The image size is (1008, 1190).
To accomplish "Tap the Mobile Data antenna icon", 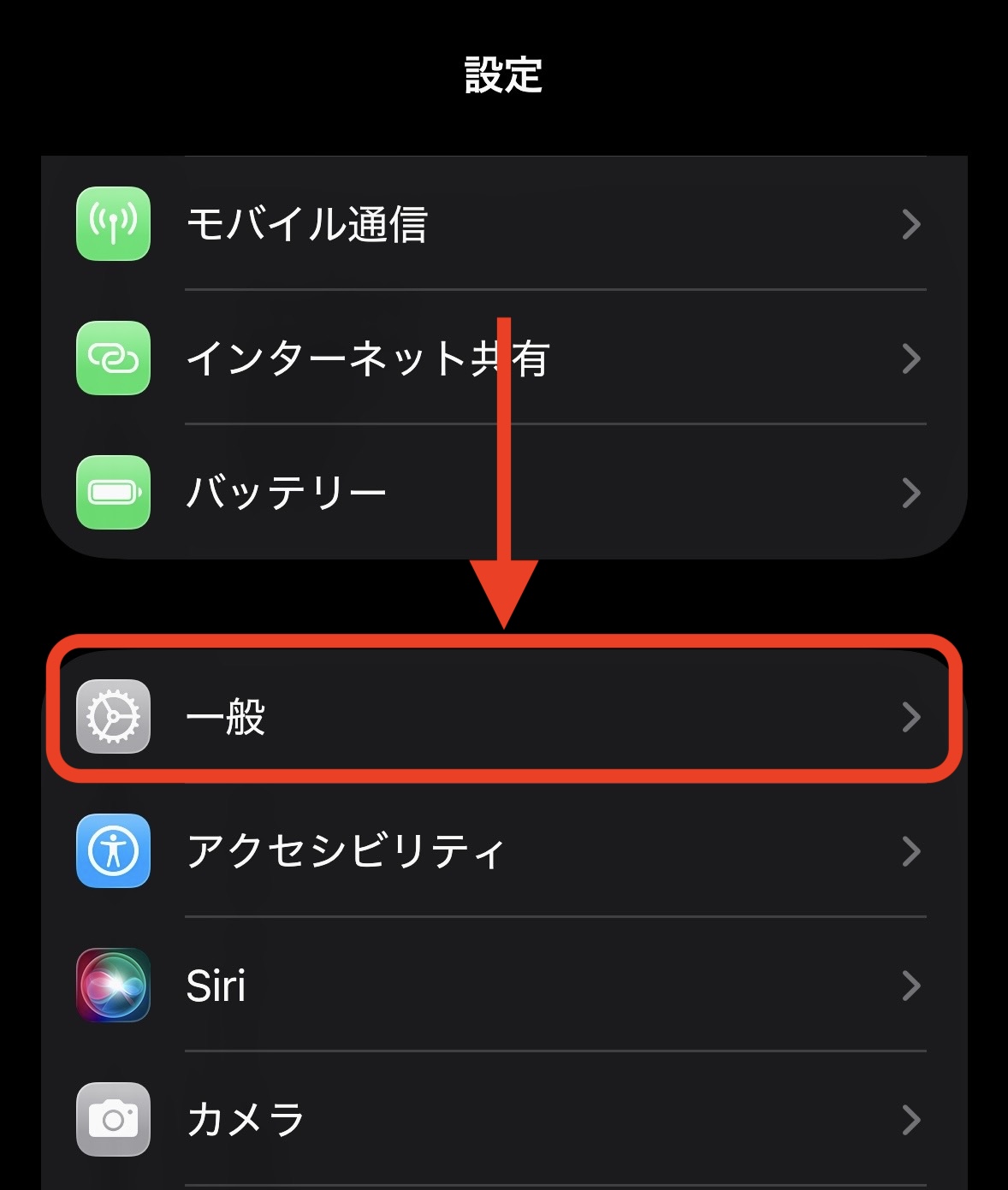I will point(112,224).
